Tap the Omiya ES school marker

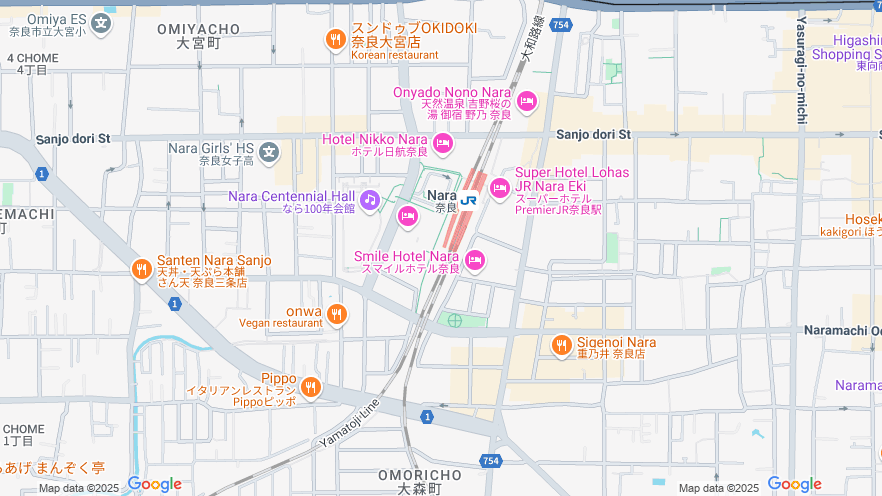pyautogui.click(x=101, y=22)
